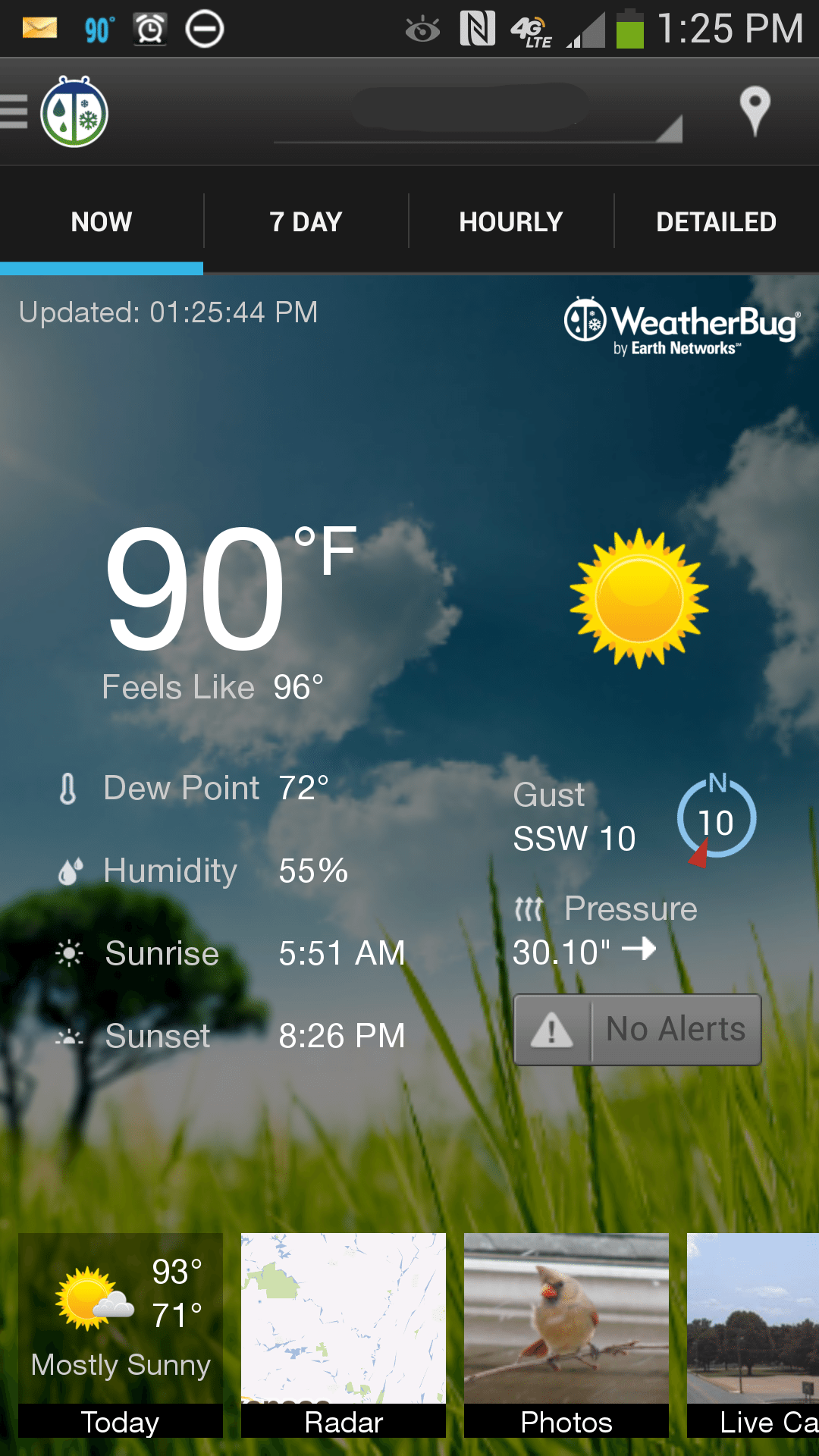This screenshot has height=1456, width=819.
Task: Switch to the Hourly tab
Action: (511, 221)
